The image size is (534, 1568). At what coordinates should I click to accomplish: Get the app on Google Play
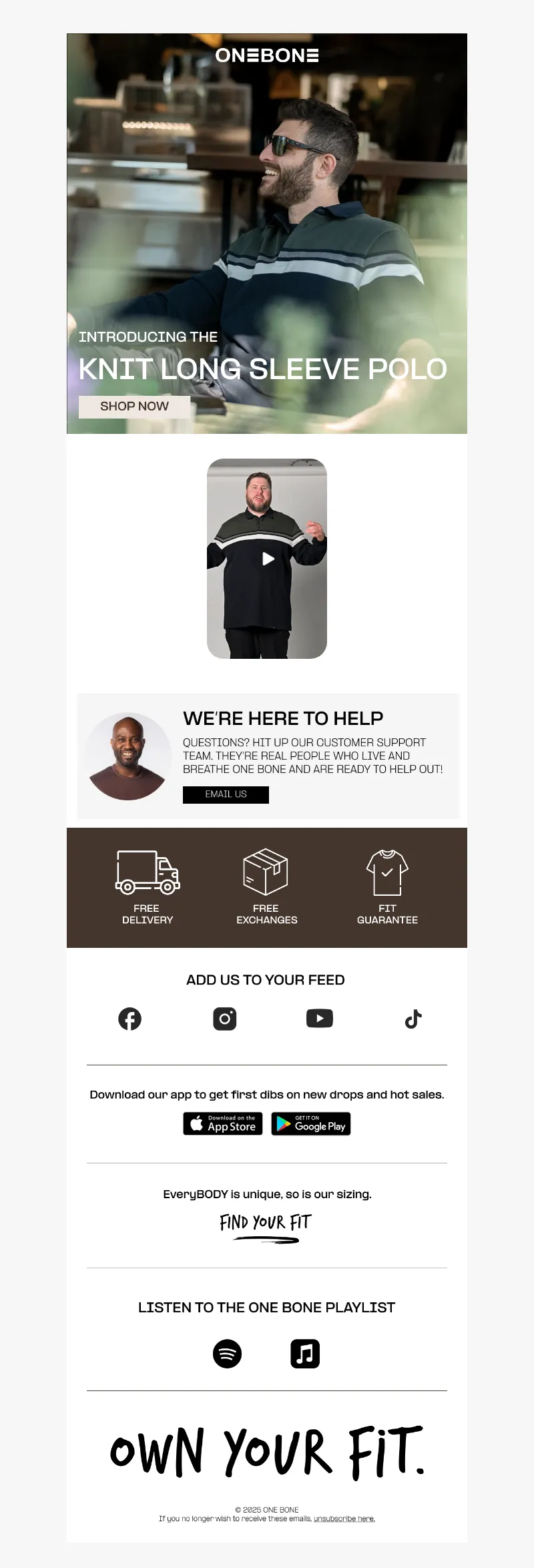tap(311, 1123)
